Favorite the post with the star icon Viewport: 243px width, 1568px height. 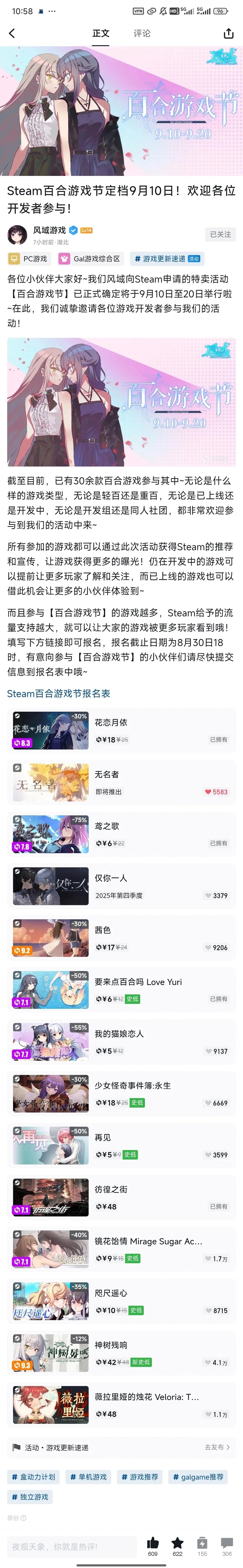point(177,1543)
